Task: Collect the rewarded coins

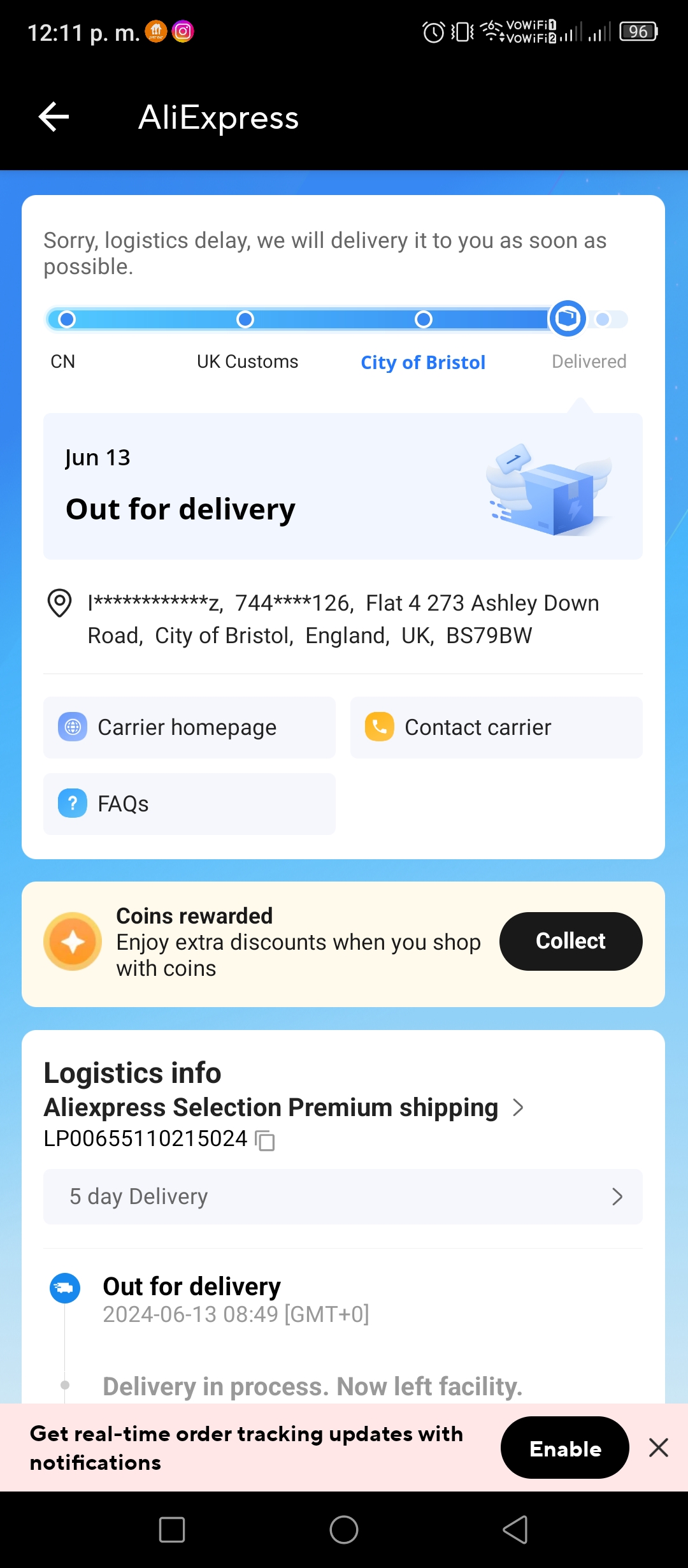Action: click(571, 941)
